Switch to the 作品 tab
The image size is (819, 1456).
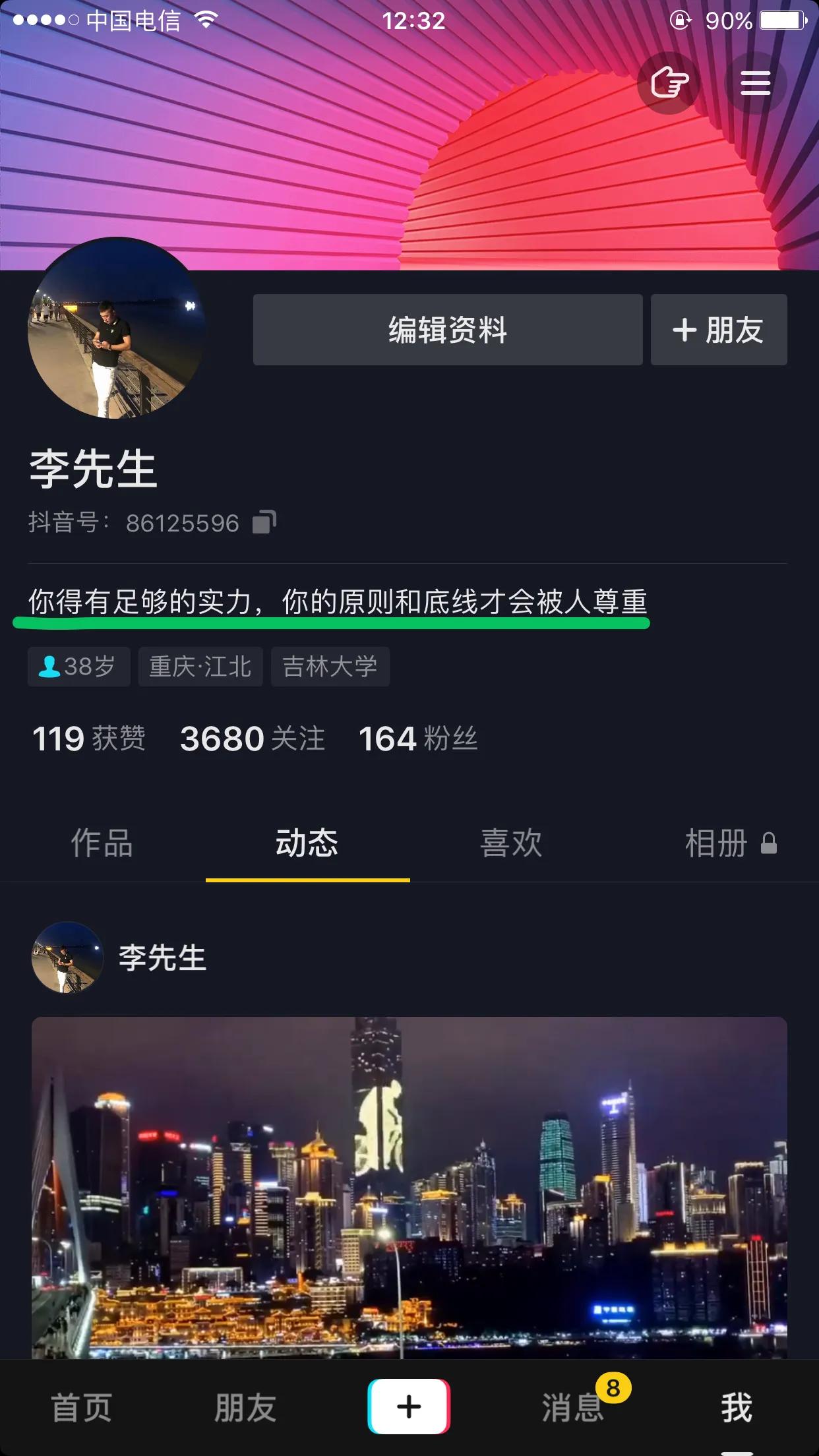(103, 845)
